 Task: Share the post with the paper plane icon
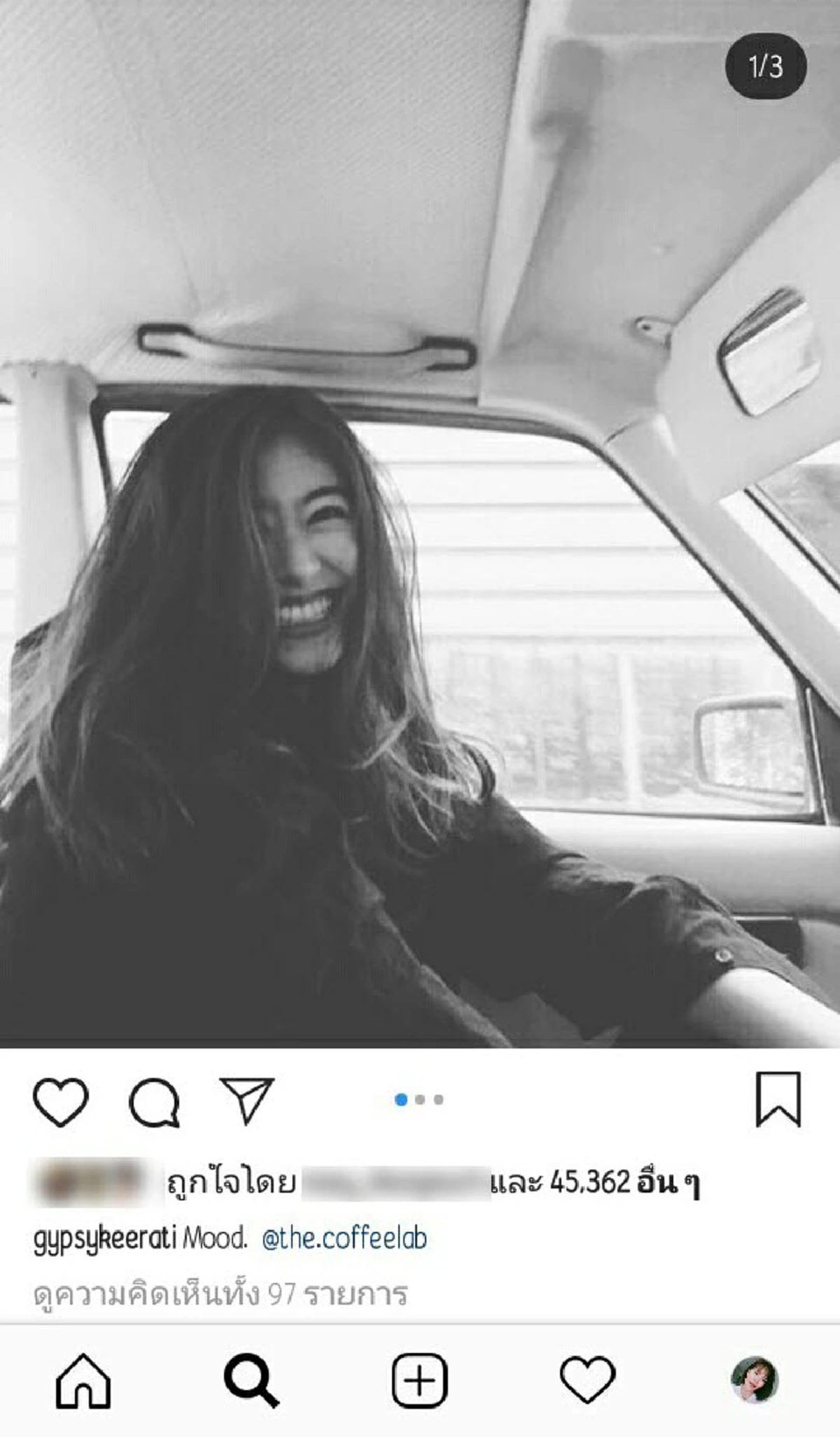click(246, 1100)
